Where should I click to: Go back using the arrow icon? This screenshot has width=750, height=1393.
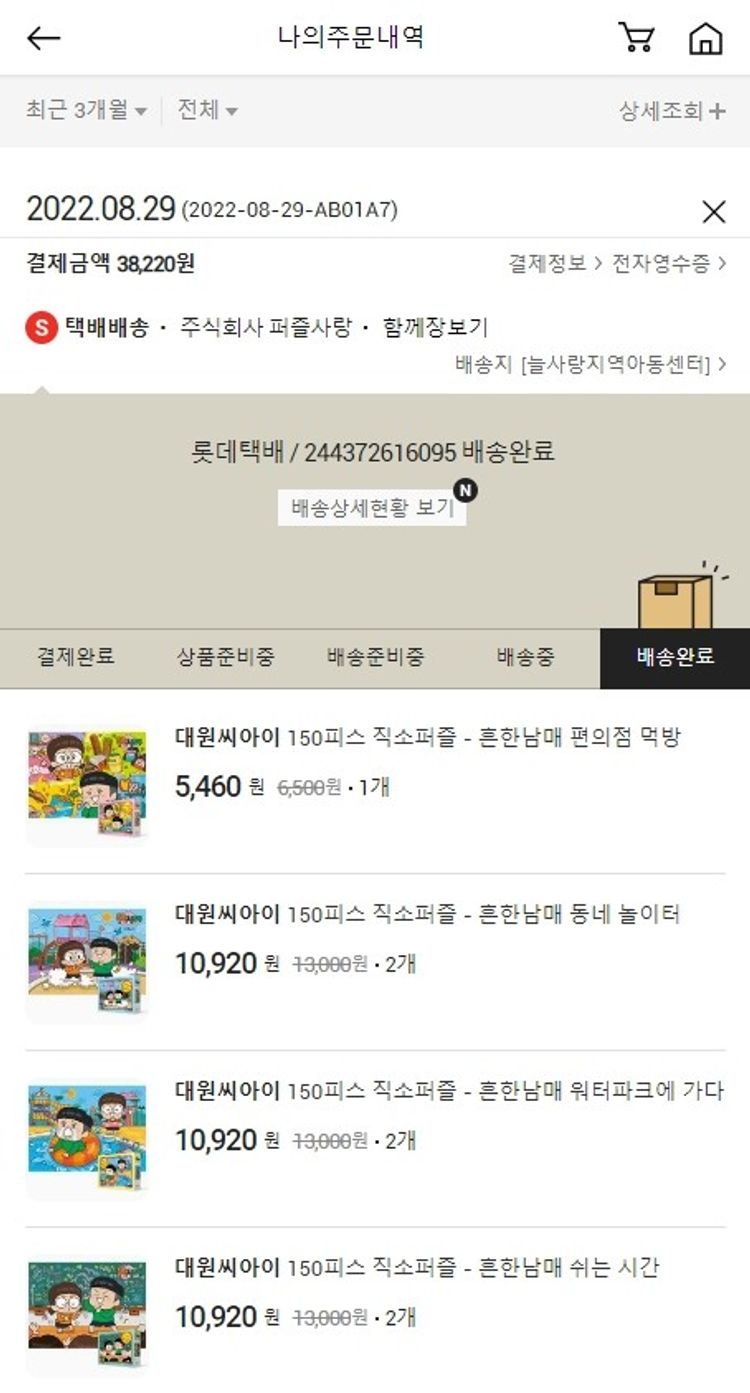[x=43, y=38]
